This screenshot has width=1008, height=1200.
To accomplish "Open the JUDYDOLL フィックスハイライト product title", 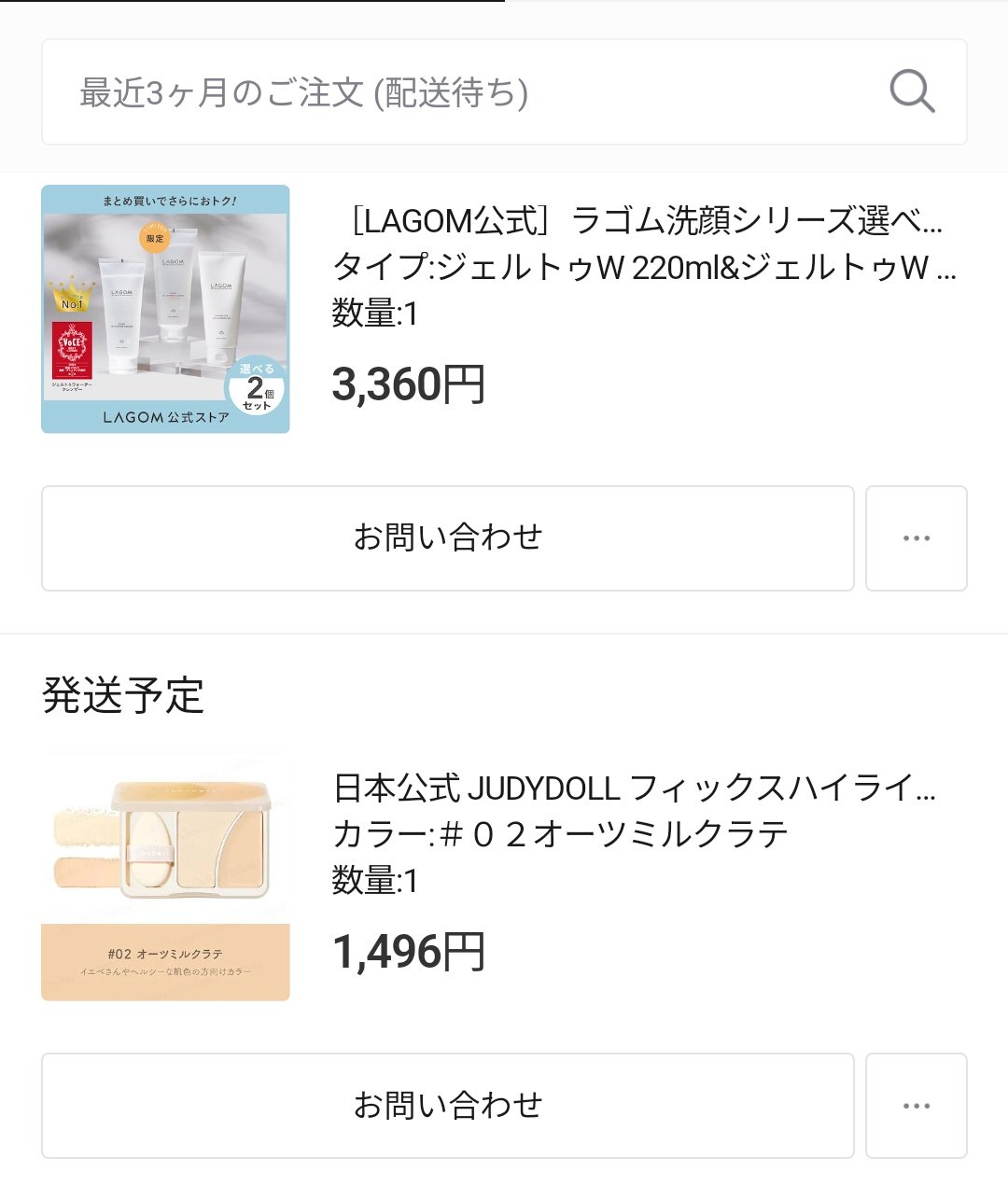I will [x=635, y=789].
